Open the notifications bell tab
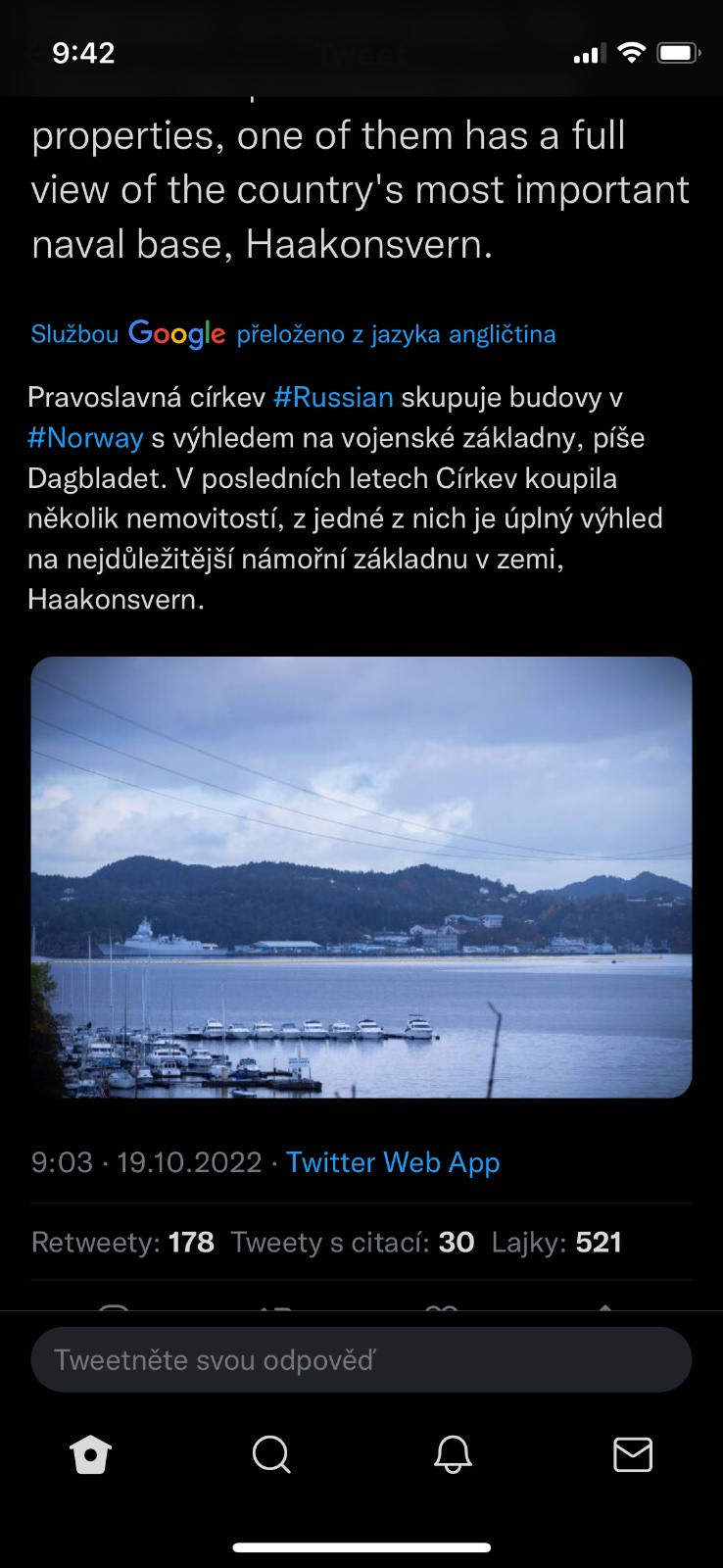This screenshot has width=723, height=1568. click(x=453, y=1455)
